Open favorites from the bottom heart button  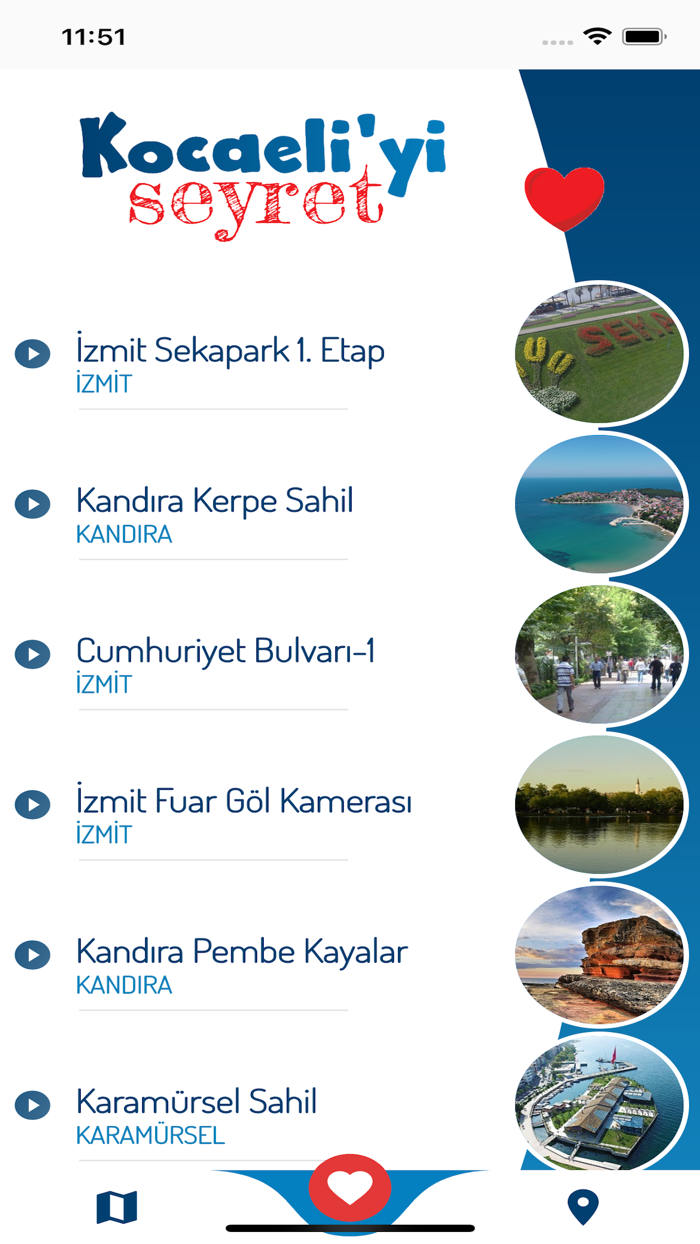coord(349,1187)
